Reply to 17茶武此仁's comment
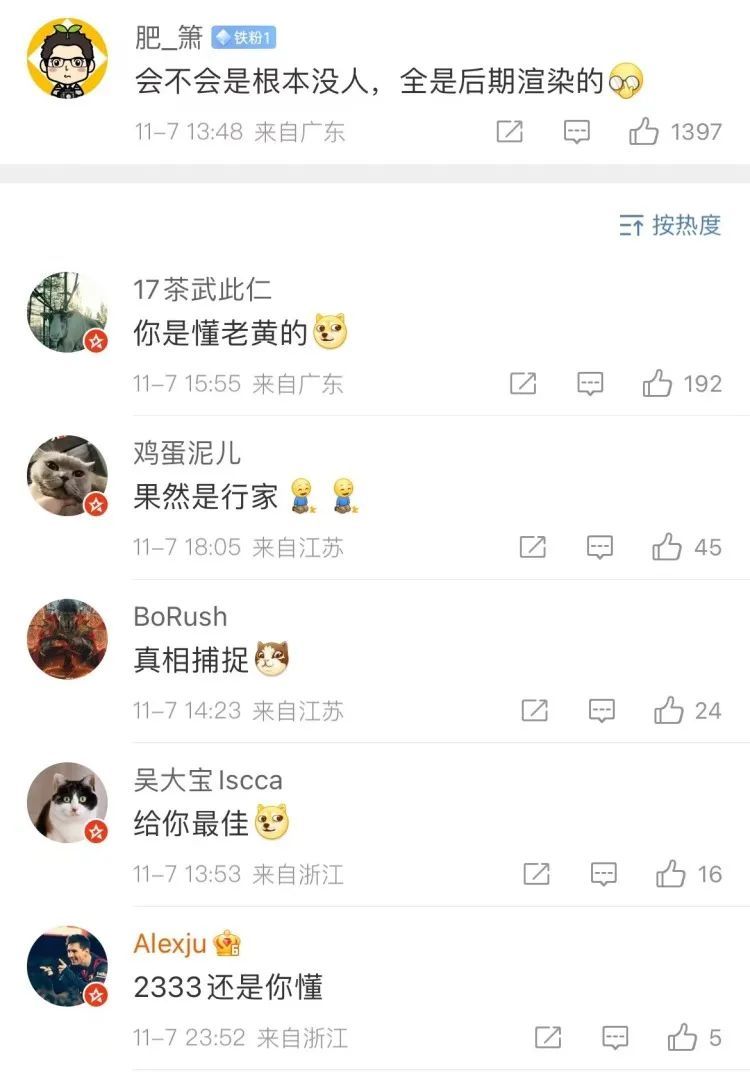The width and height of the screenshot is (750, 1072). tap(590, 384)
